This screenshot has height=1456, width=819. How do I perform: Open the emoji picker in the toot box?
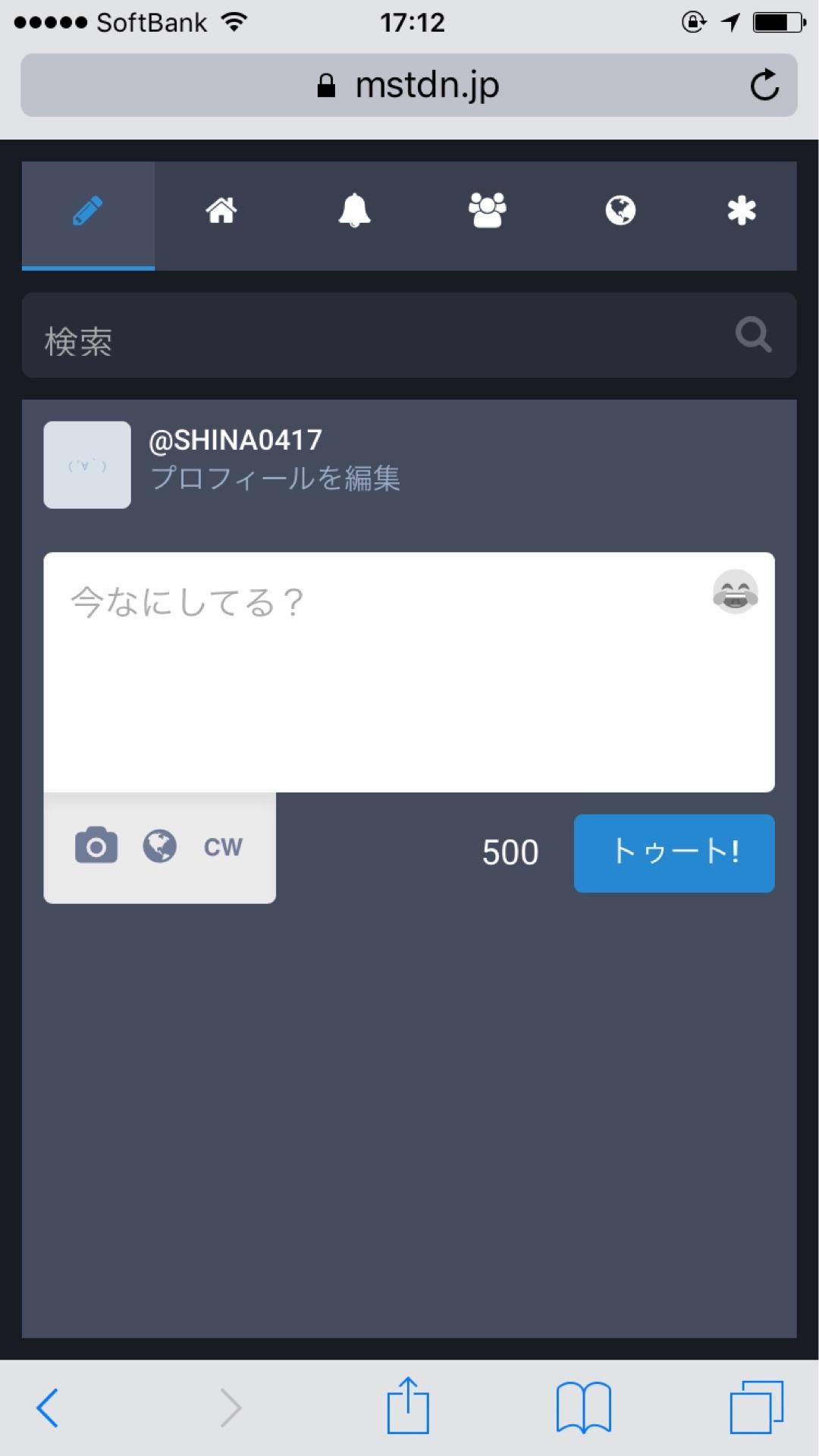735,592
